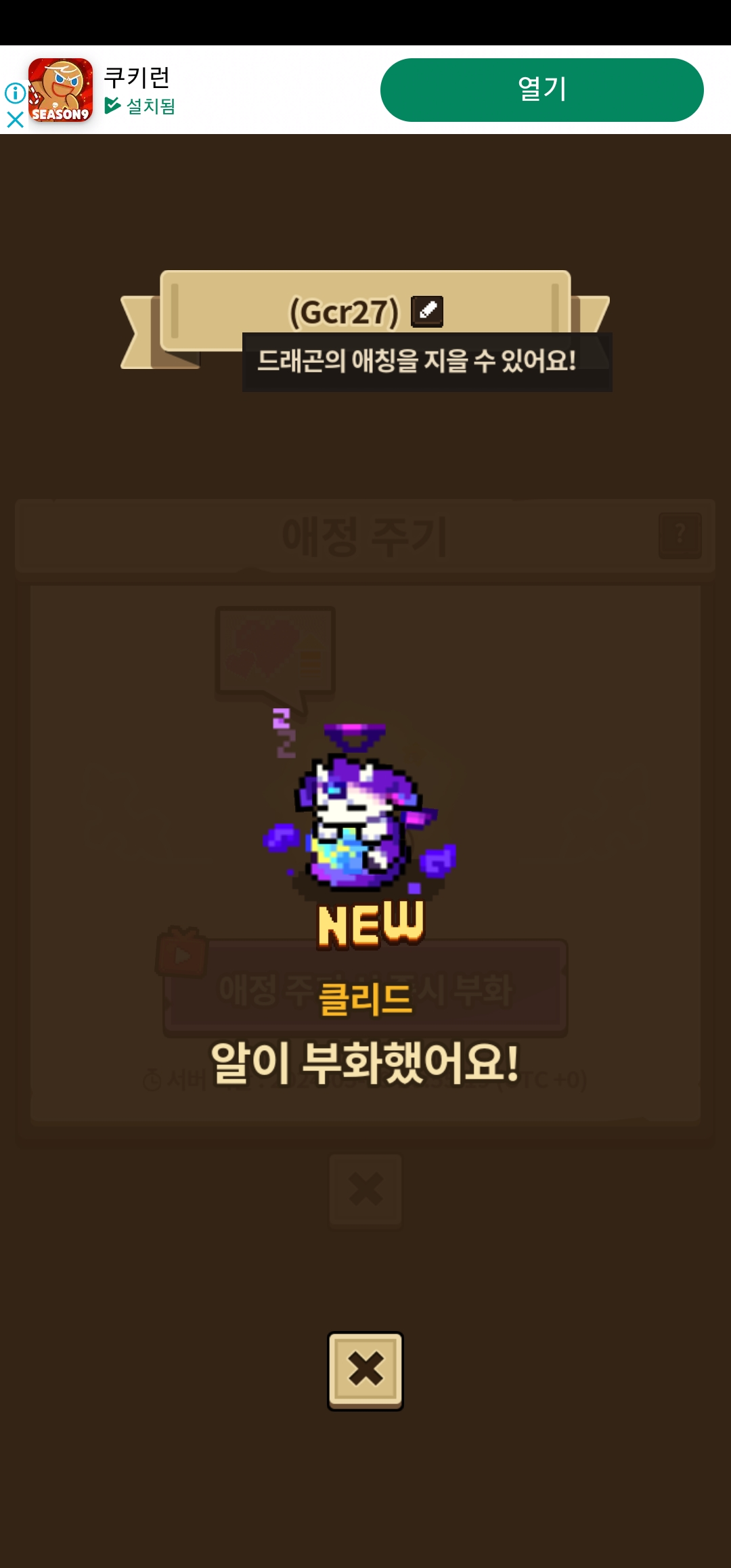Dismiss the ad banner with the X
This screenshot has height=1568, width=731.
click(15, 120)
